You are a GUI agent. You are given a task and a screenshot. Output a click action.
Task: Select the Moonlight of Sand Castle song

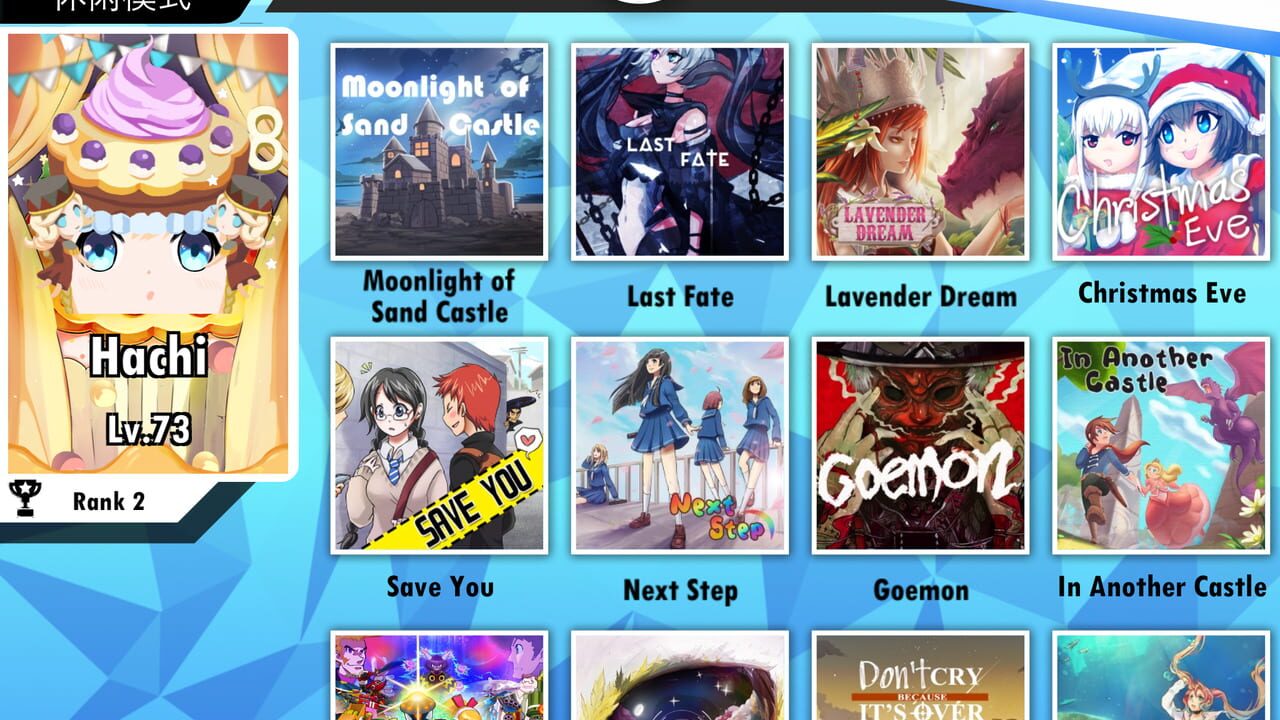click(x=439, y=151)
